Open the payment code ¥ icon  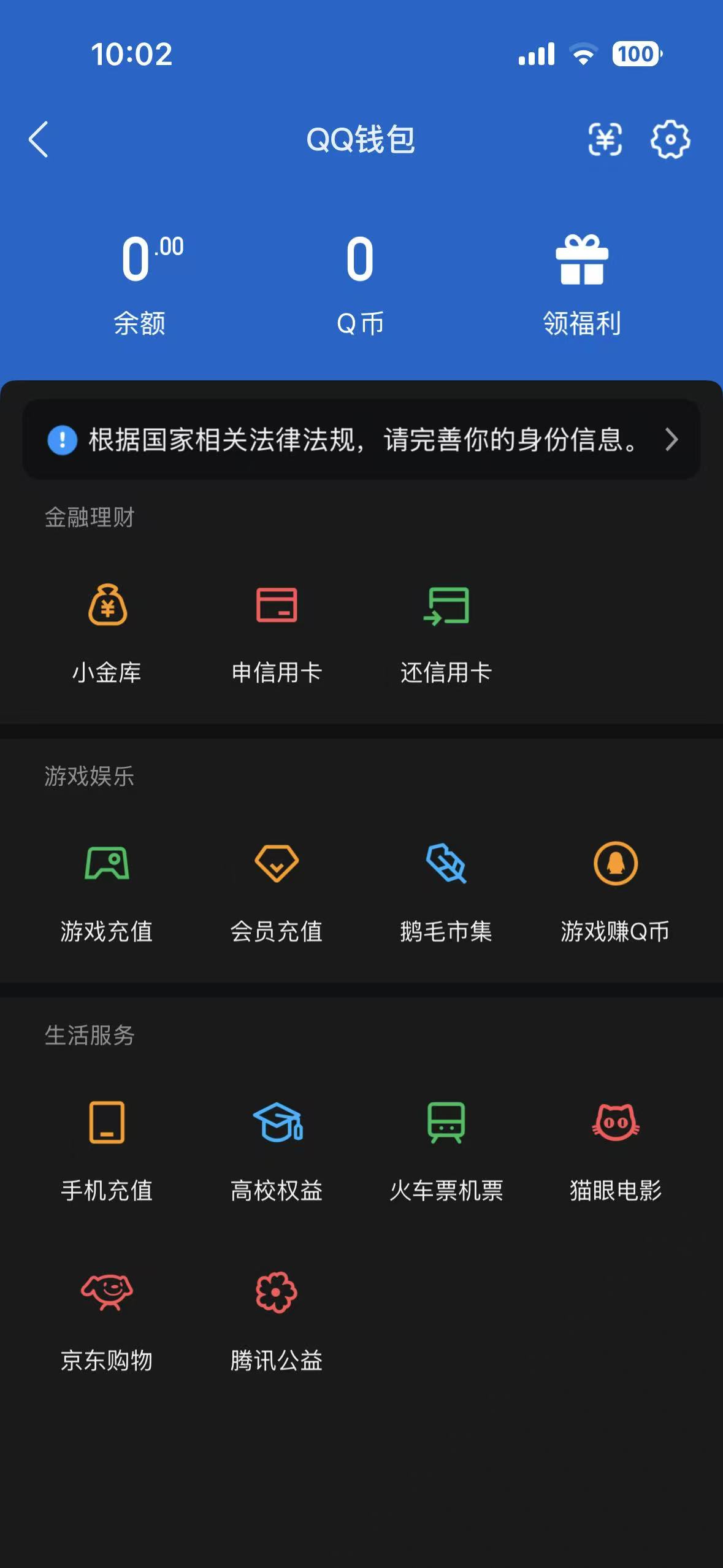pos(606,140)
